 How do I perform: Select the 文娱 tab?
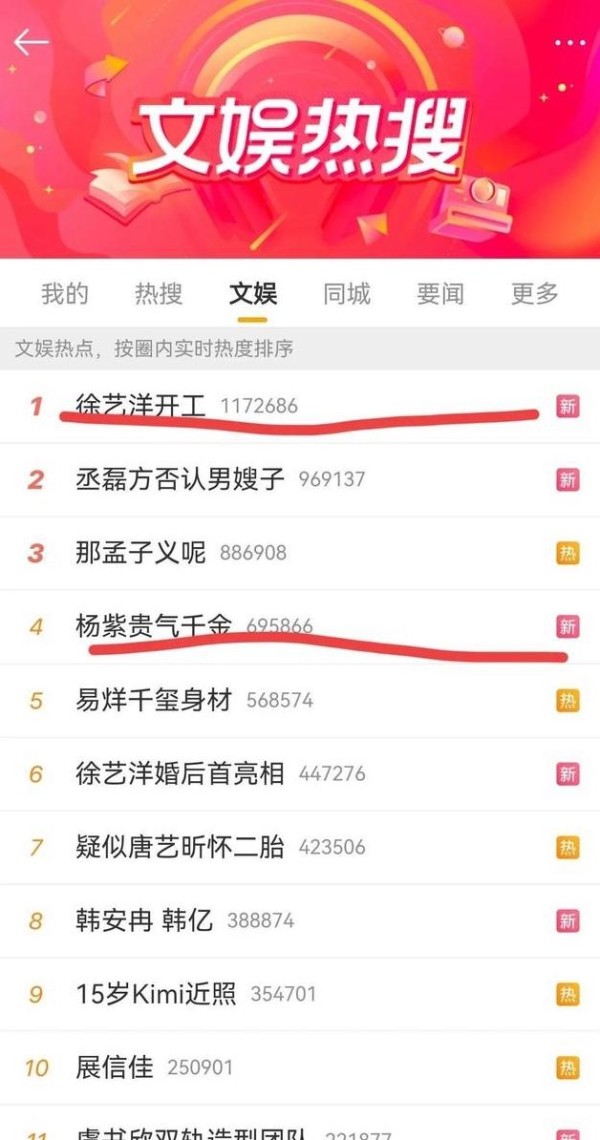pyautogui.click(x=252, y=294)
